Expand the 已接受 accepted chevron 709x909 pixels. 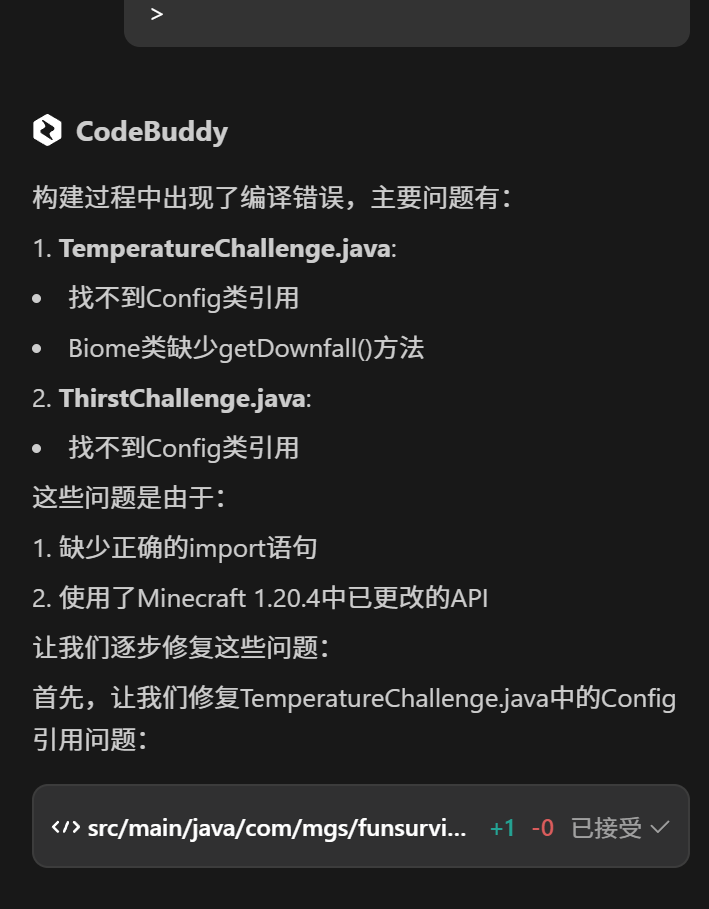point(659,827)
